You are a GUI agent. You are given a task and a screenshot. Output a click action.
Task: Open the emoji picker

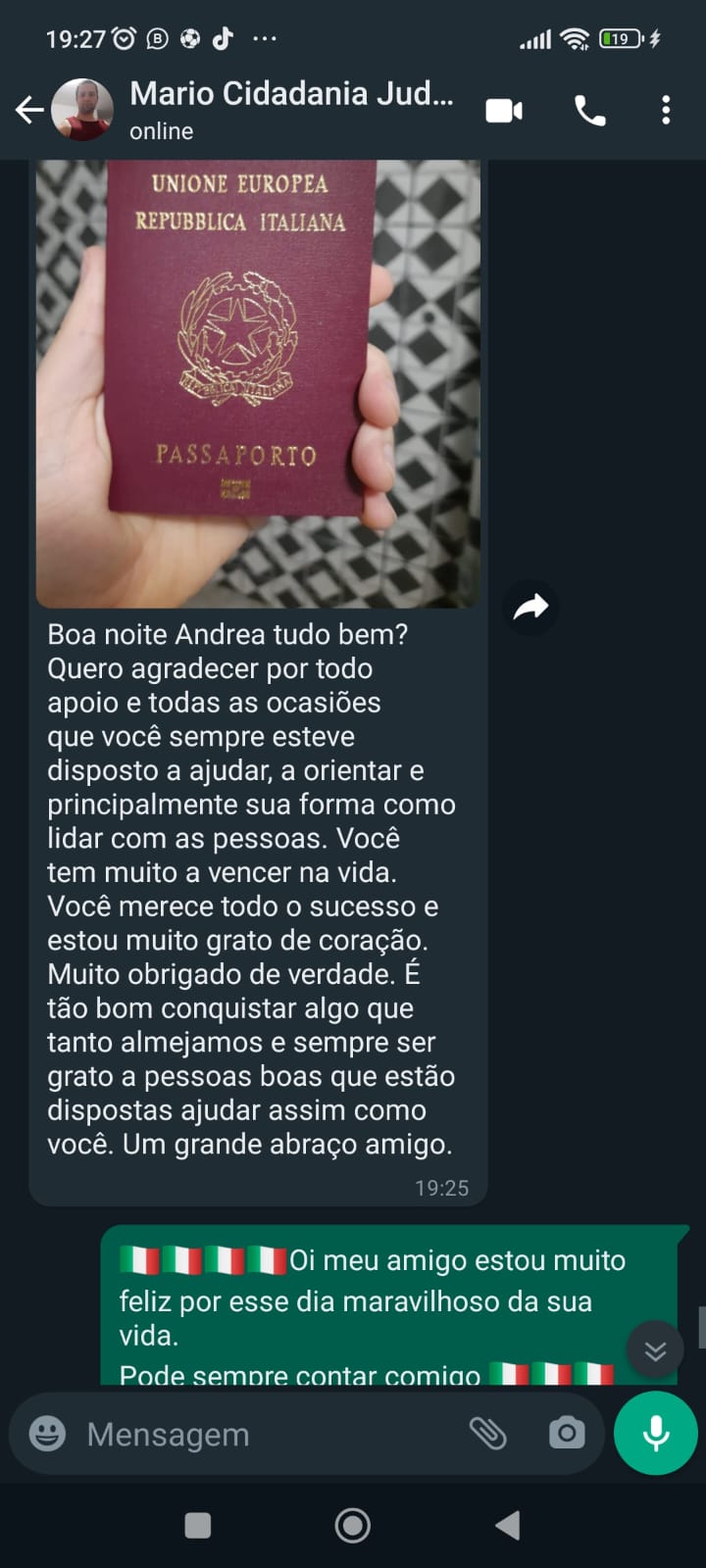point(47,1434)
